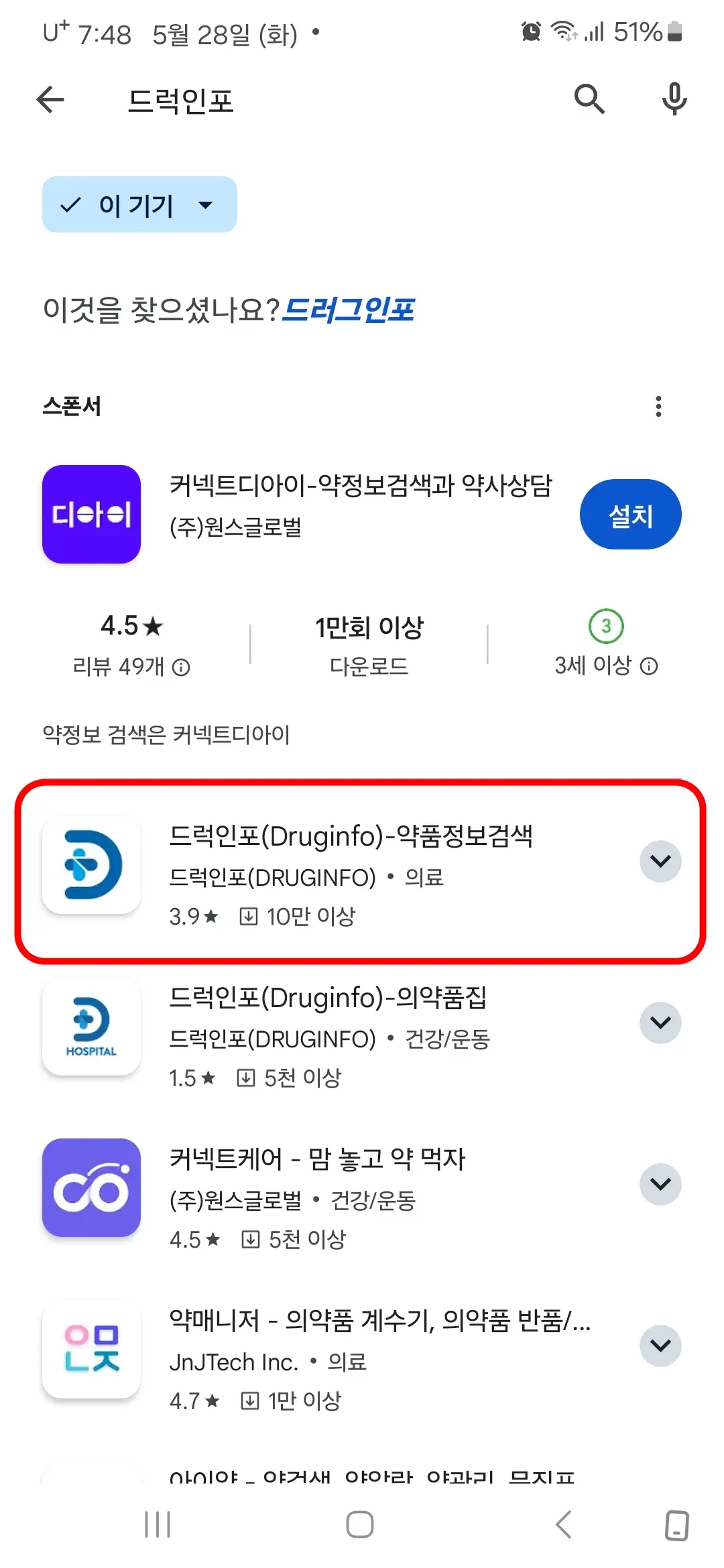
Task: Expand the 의약품집 app details chevron
Action: pyautogui.click(x=660, y=1023)
